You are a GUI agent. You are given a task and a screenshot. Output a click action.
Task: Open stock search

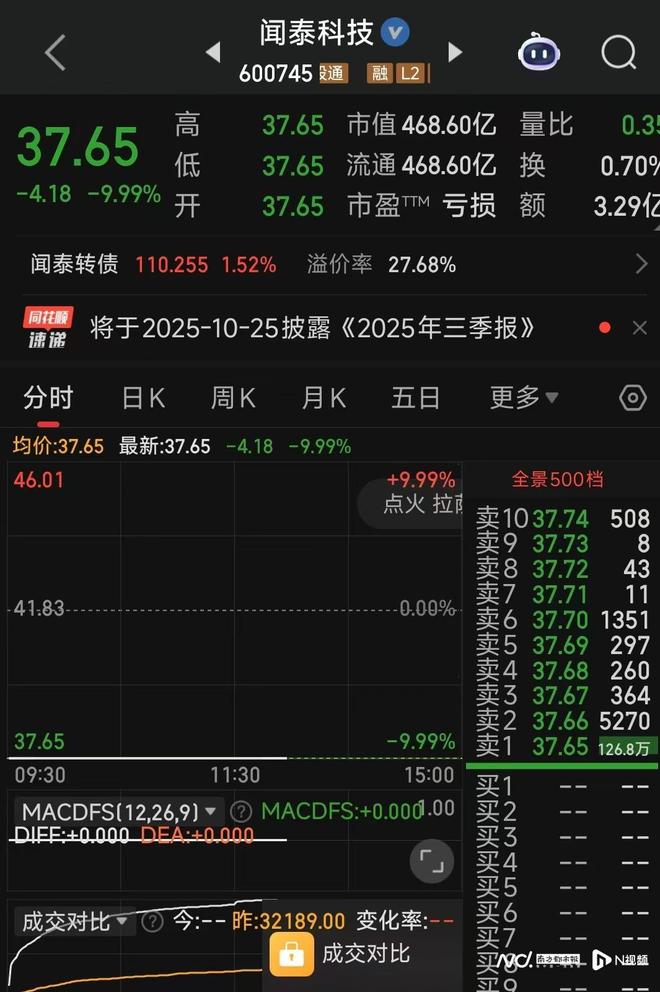tap(619, 52)
